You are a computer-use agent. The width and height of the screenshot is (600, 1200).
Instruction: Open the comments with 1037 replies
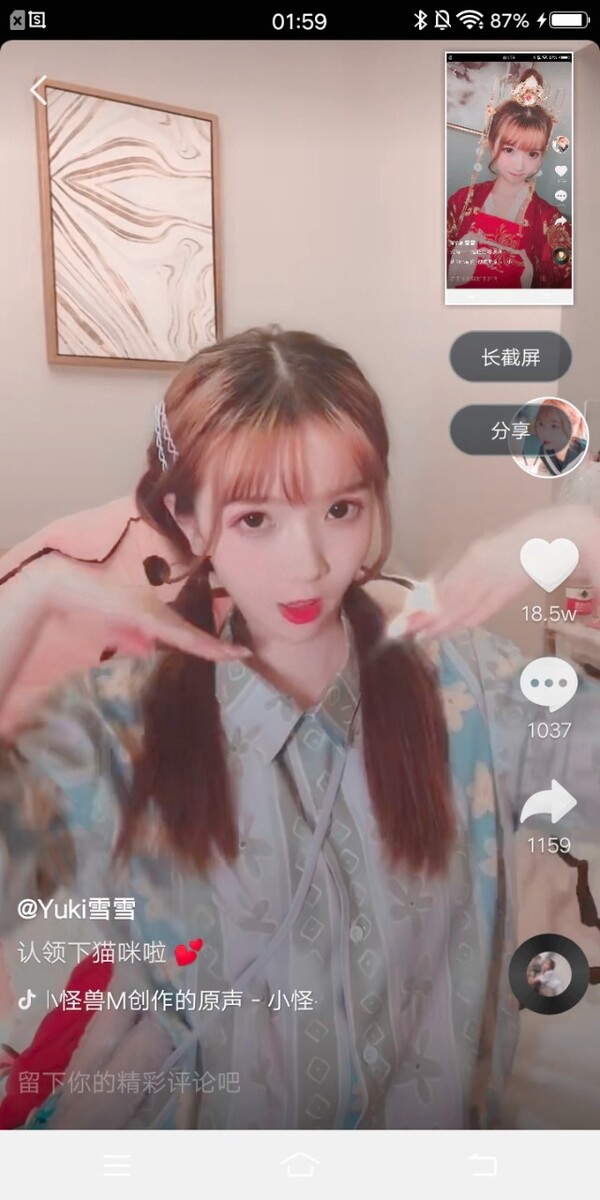point(549,685)
